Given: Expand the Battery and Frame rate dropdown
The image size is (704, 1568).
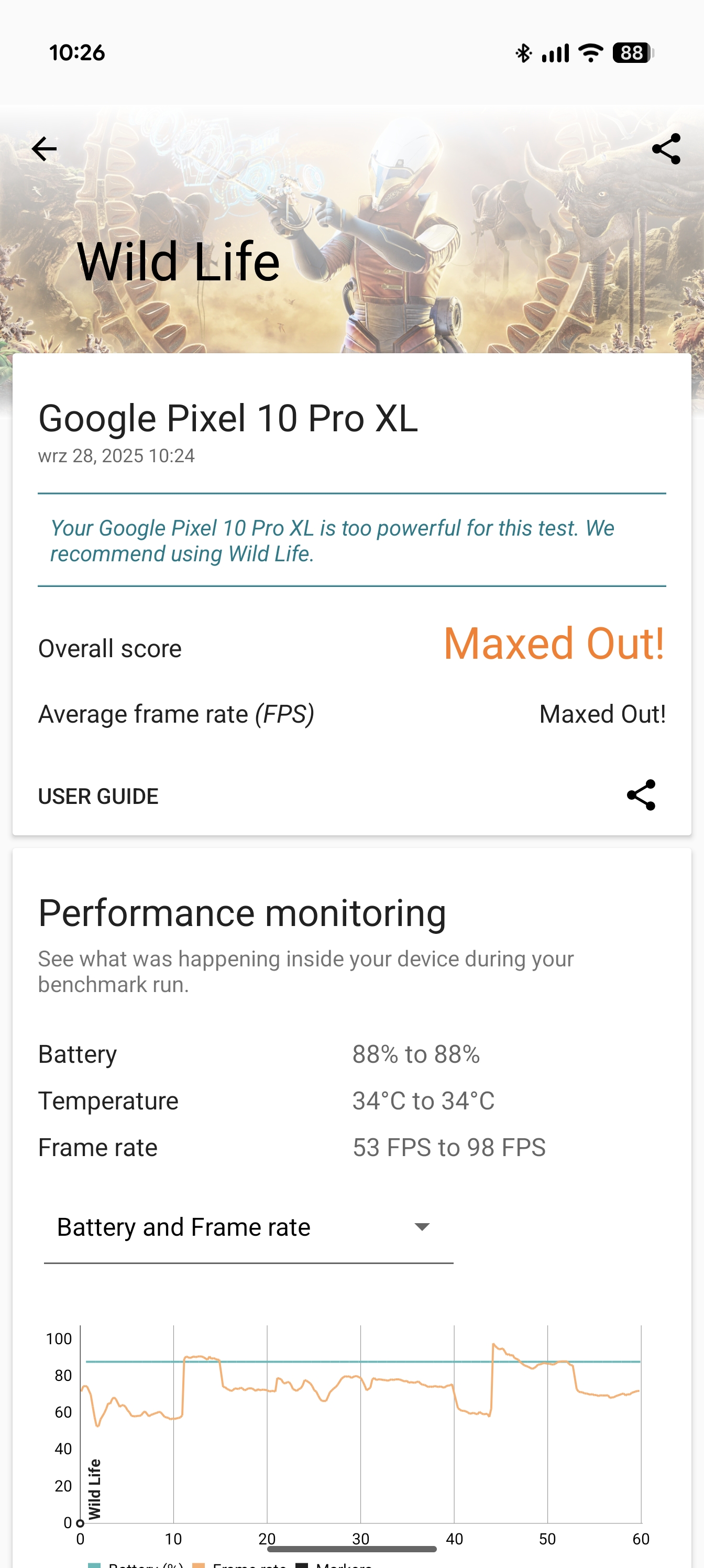Looking at the screenshot, I should coord(248,1227).
